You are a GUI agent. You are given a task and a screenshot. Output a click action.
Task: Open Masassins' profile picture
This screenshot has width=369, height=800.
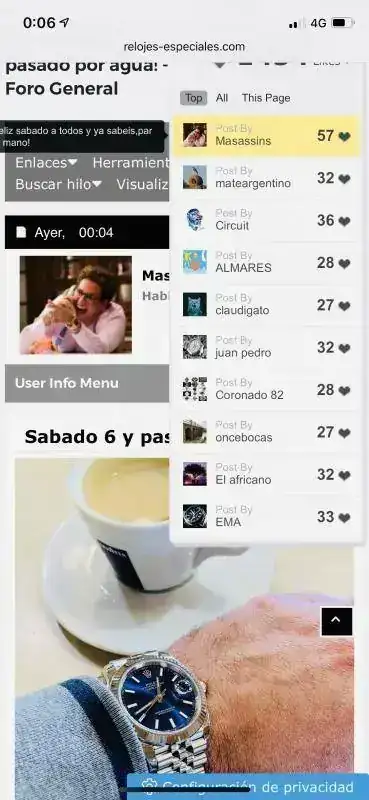pyautogui.click(x=76, y=305)
